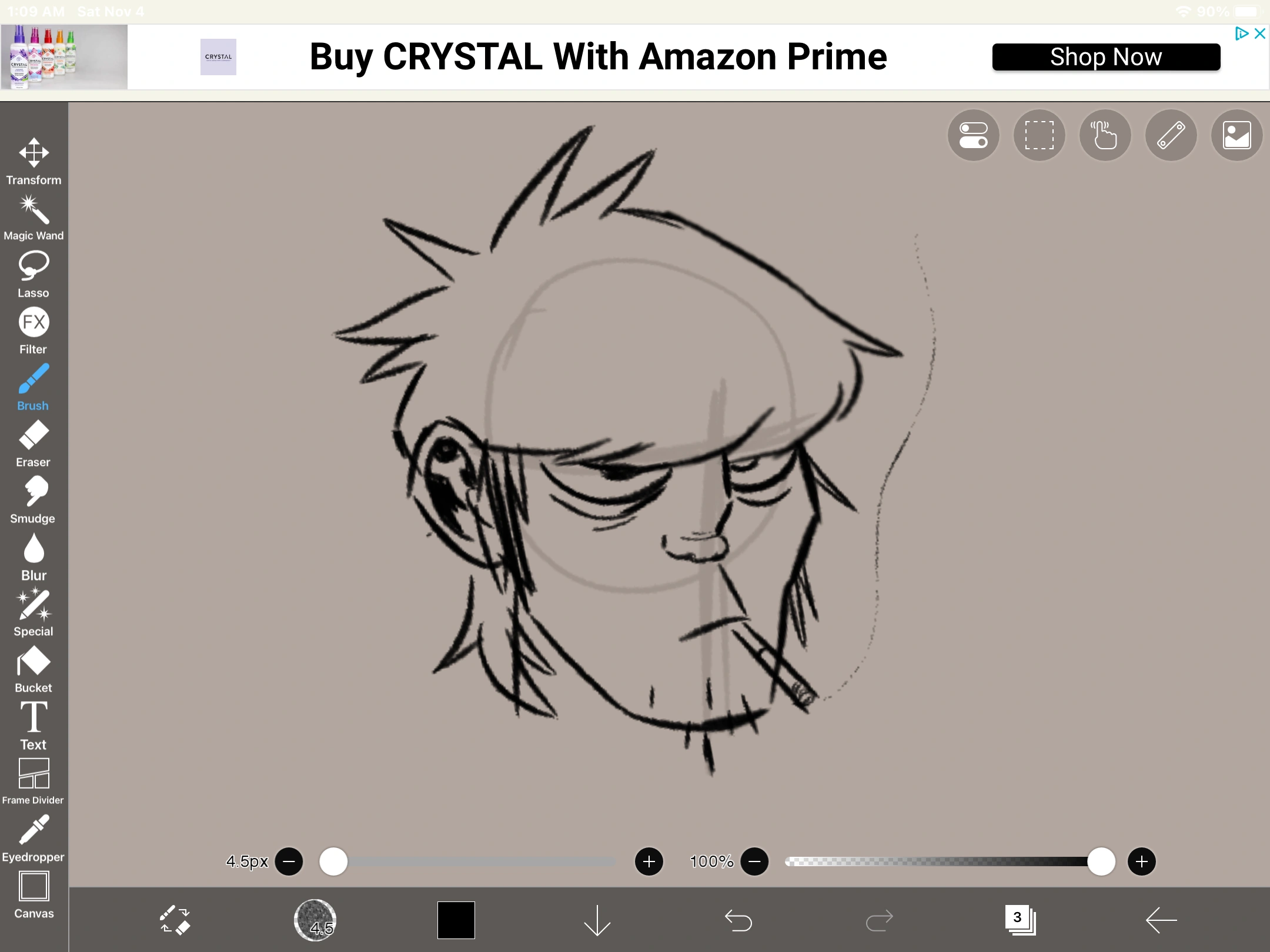Image resolution: width=1270 pixels, height=952 pixels.
Task: Undo the last stroke
Action: click(x=738, y=920)
